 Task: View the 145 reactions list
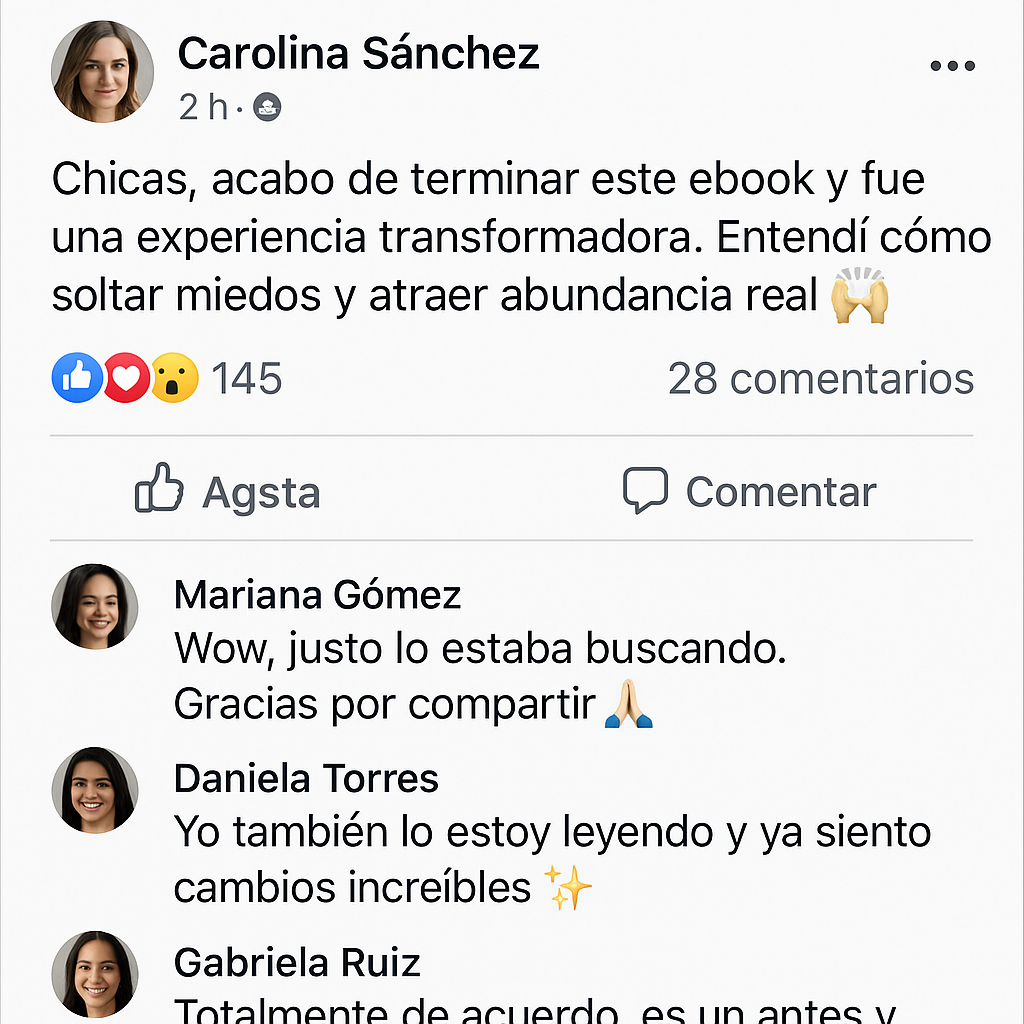pyautogui.click(x=246, y=379)
